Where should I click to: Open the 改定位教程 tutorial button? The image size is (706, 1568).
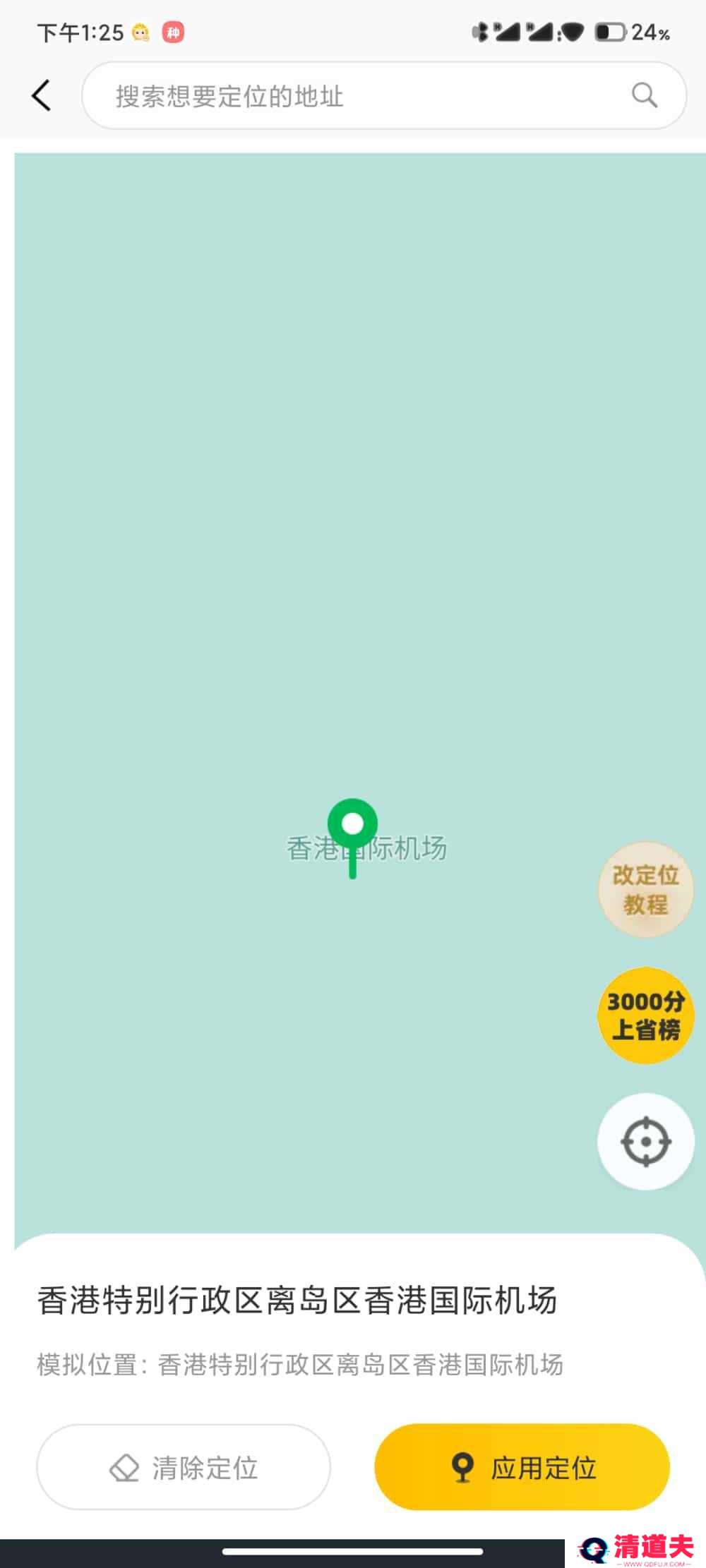coord(645,889)
